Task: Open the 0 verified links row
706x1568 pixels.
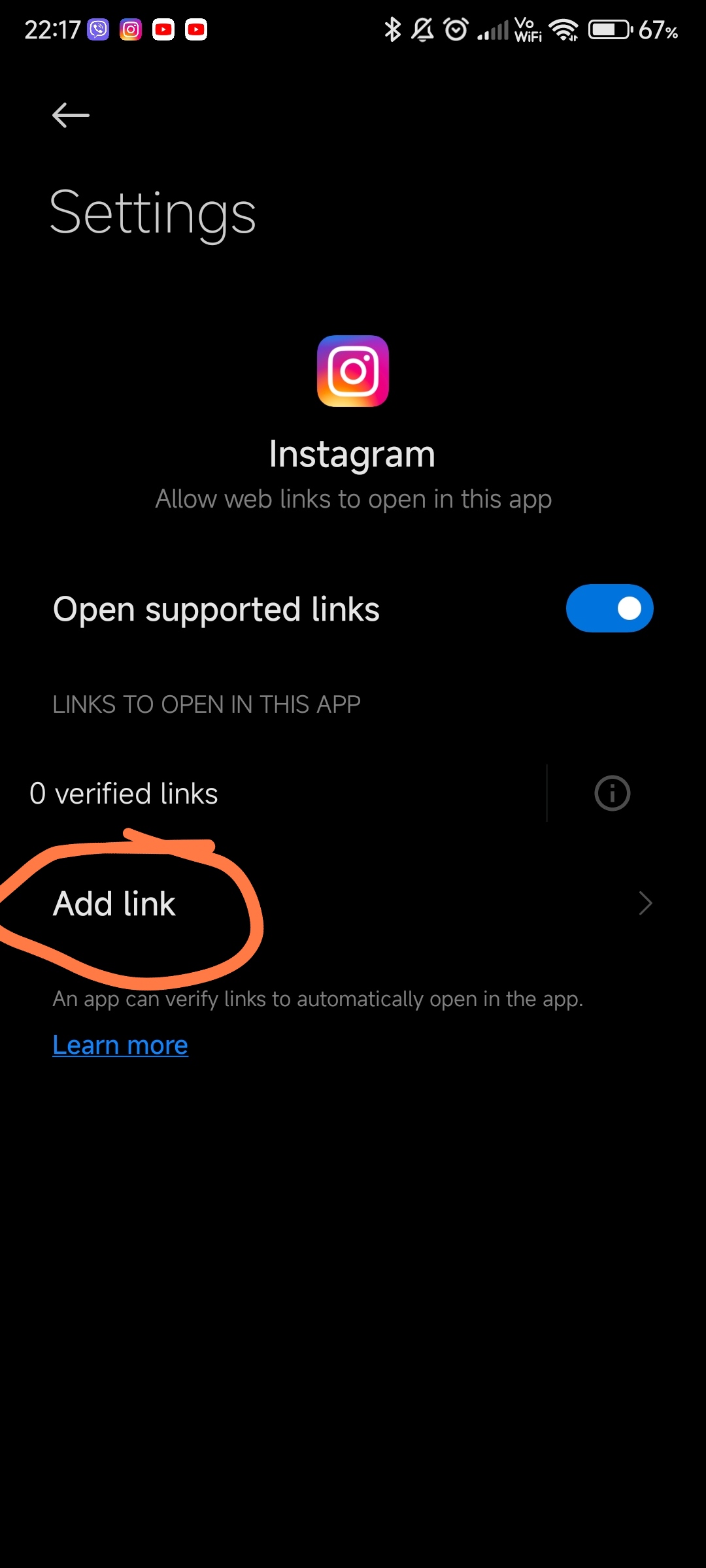Action: click(273, 793)
